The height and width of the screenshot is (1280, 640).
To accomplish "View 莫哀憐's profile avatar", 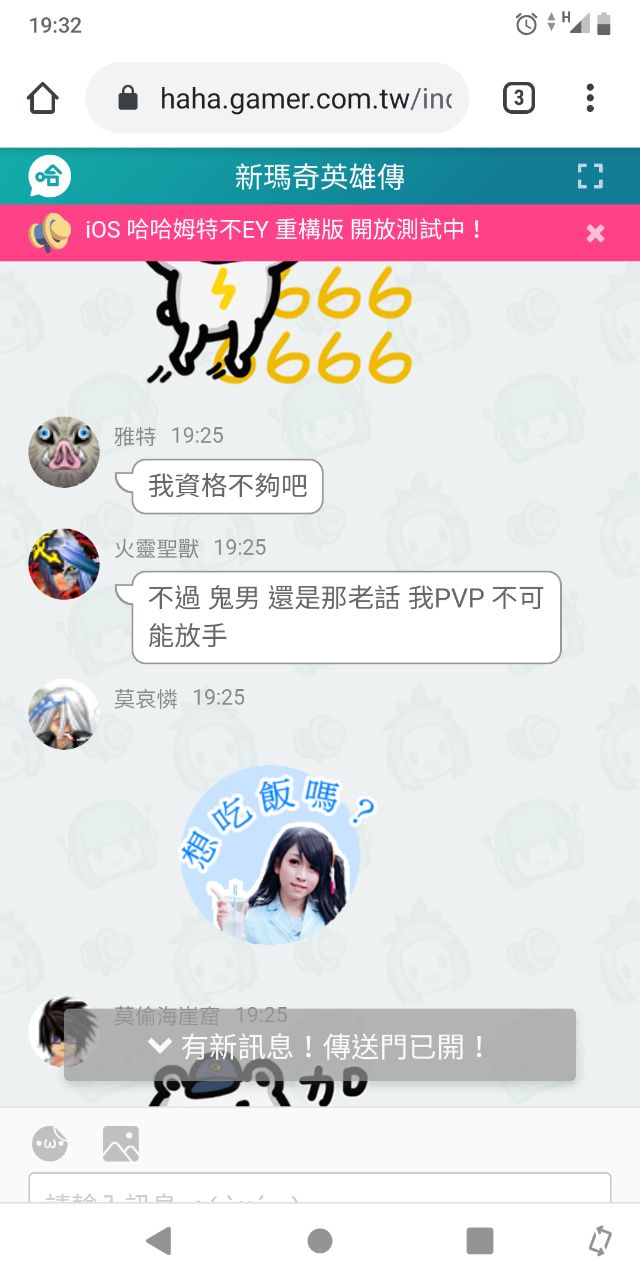I will 64,714.
